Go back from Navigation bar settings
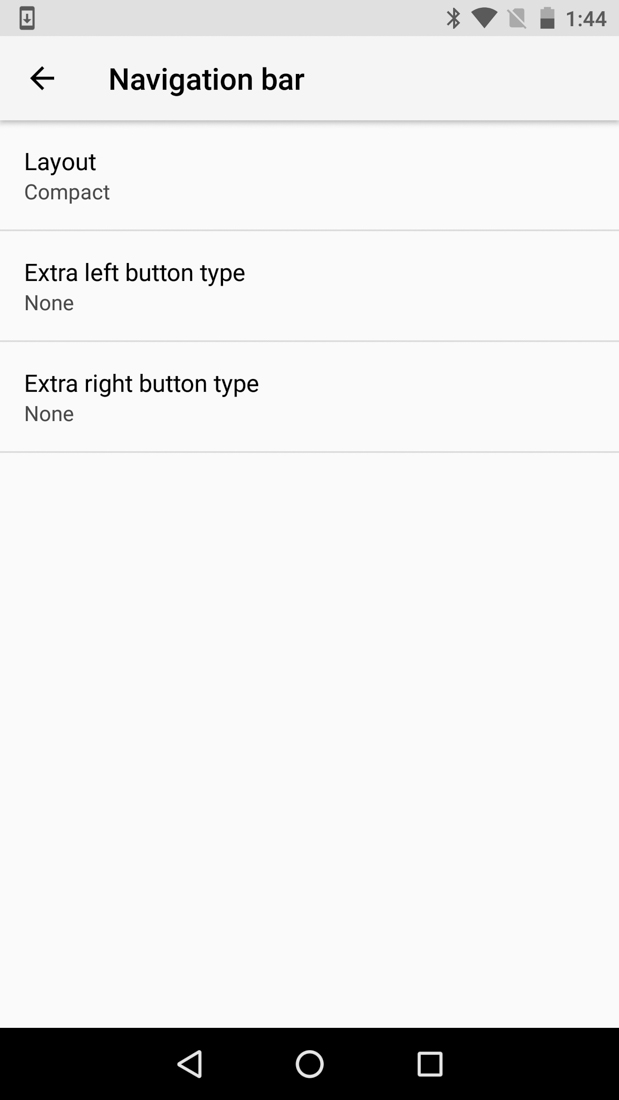The height and width of the screenshot is (1100, 619). 42,78
